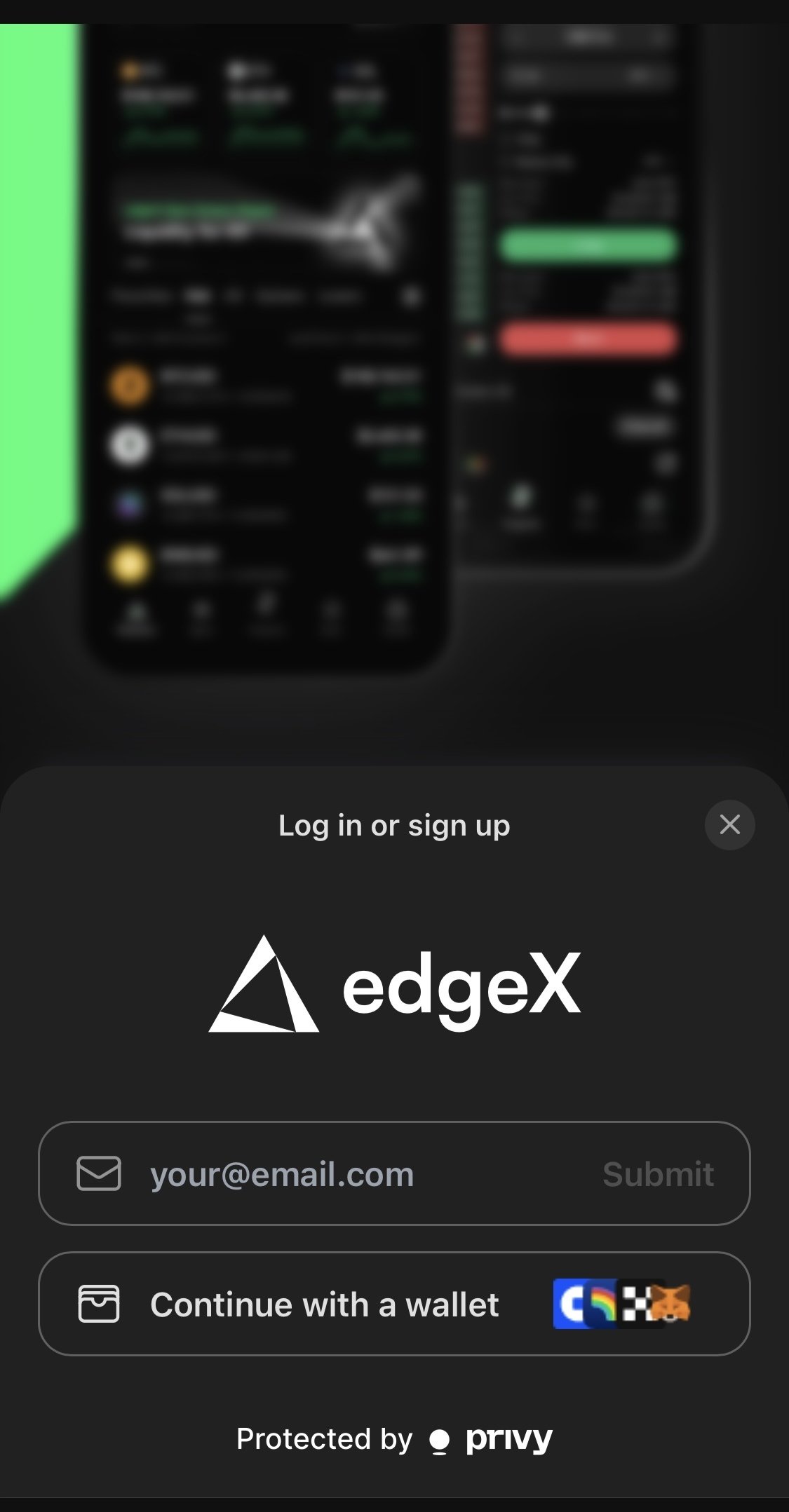Tap the Ethereum asset icon in the background phone
Screen dimensions: 789x1512
pos(128,446)
